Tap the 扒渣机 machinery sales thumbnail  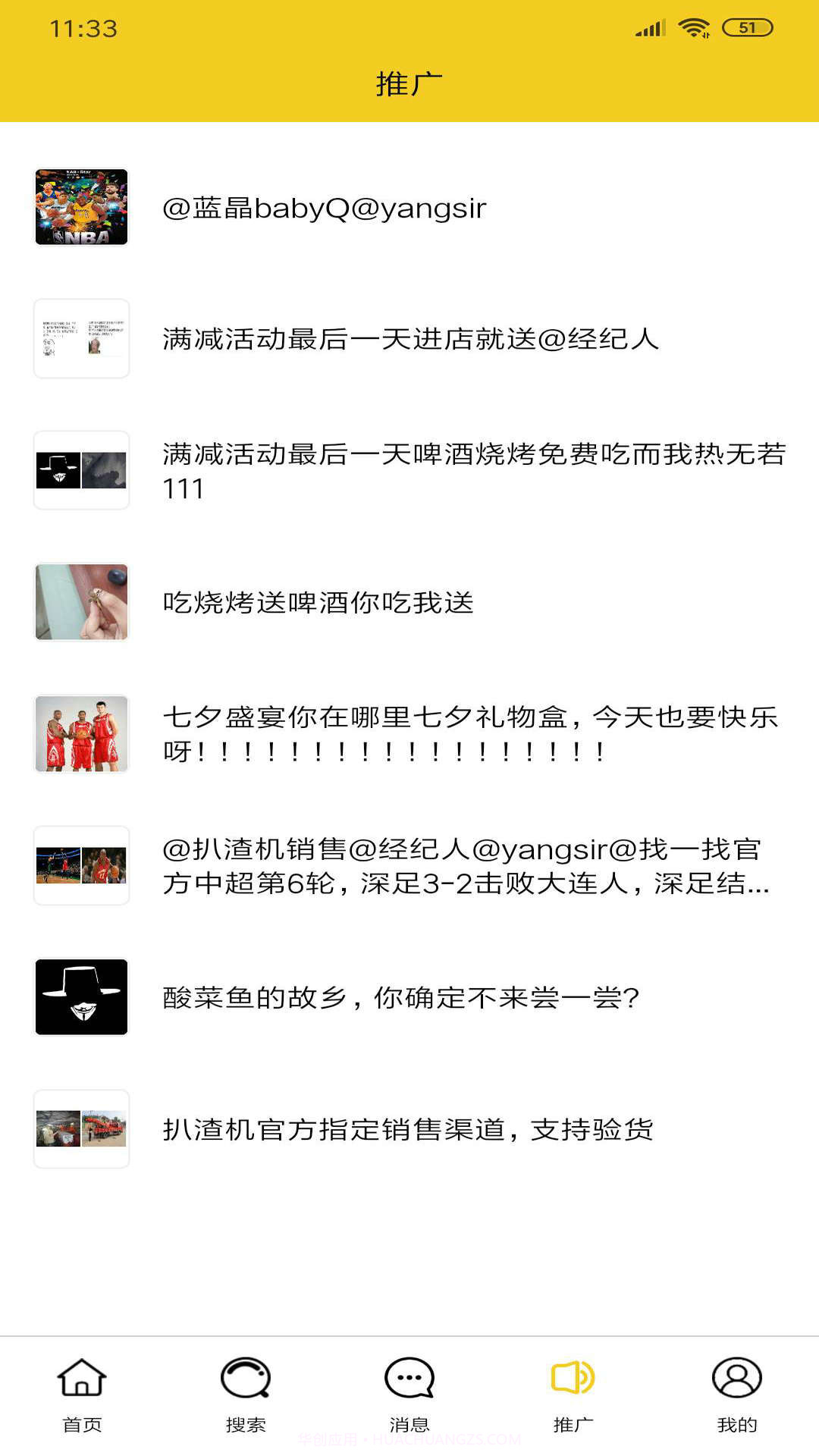[81, 1131]
